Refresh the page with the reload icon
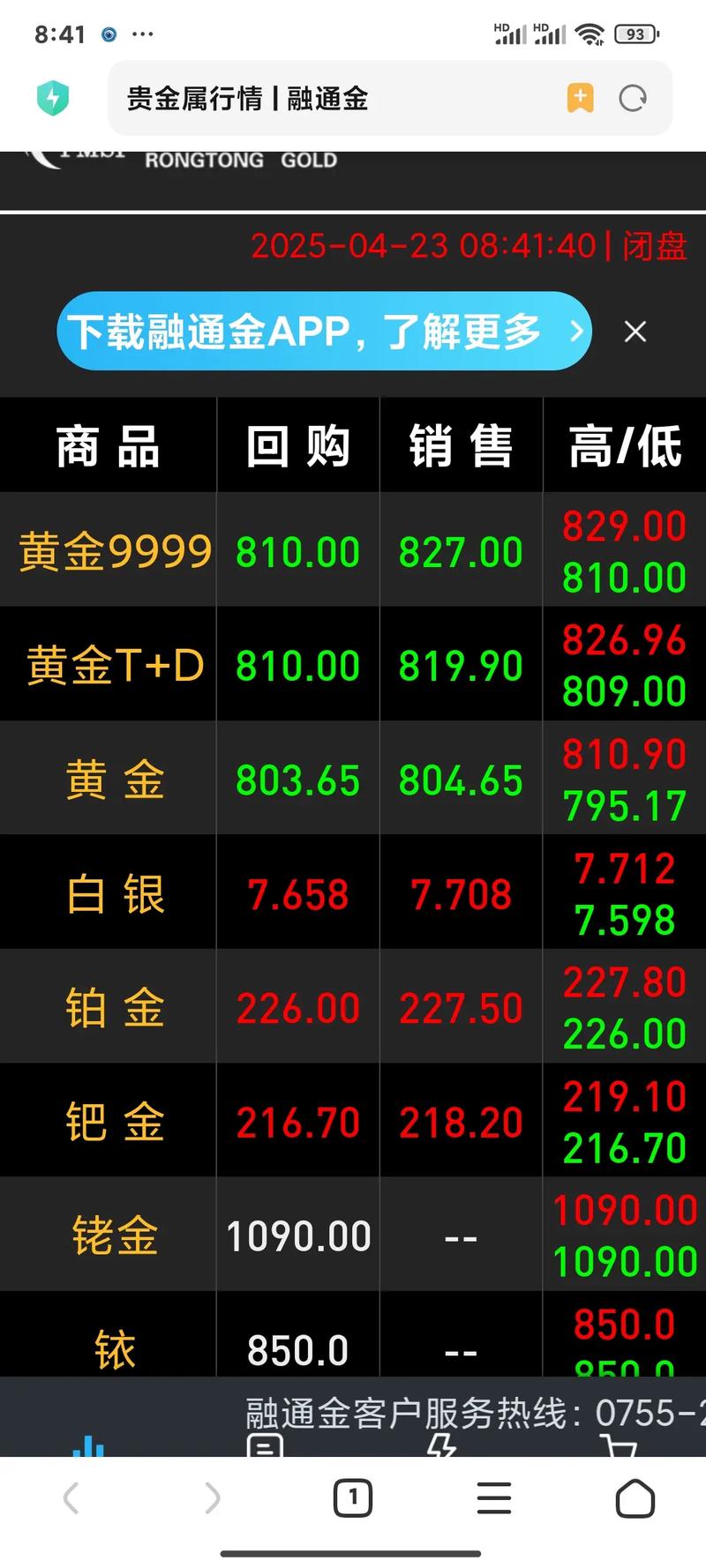This screenshot has height=1568, width=706. point(633,98)
